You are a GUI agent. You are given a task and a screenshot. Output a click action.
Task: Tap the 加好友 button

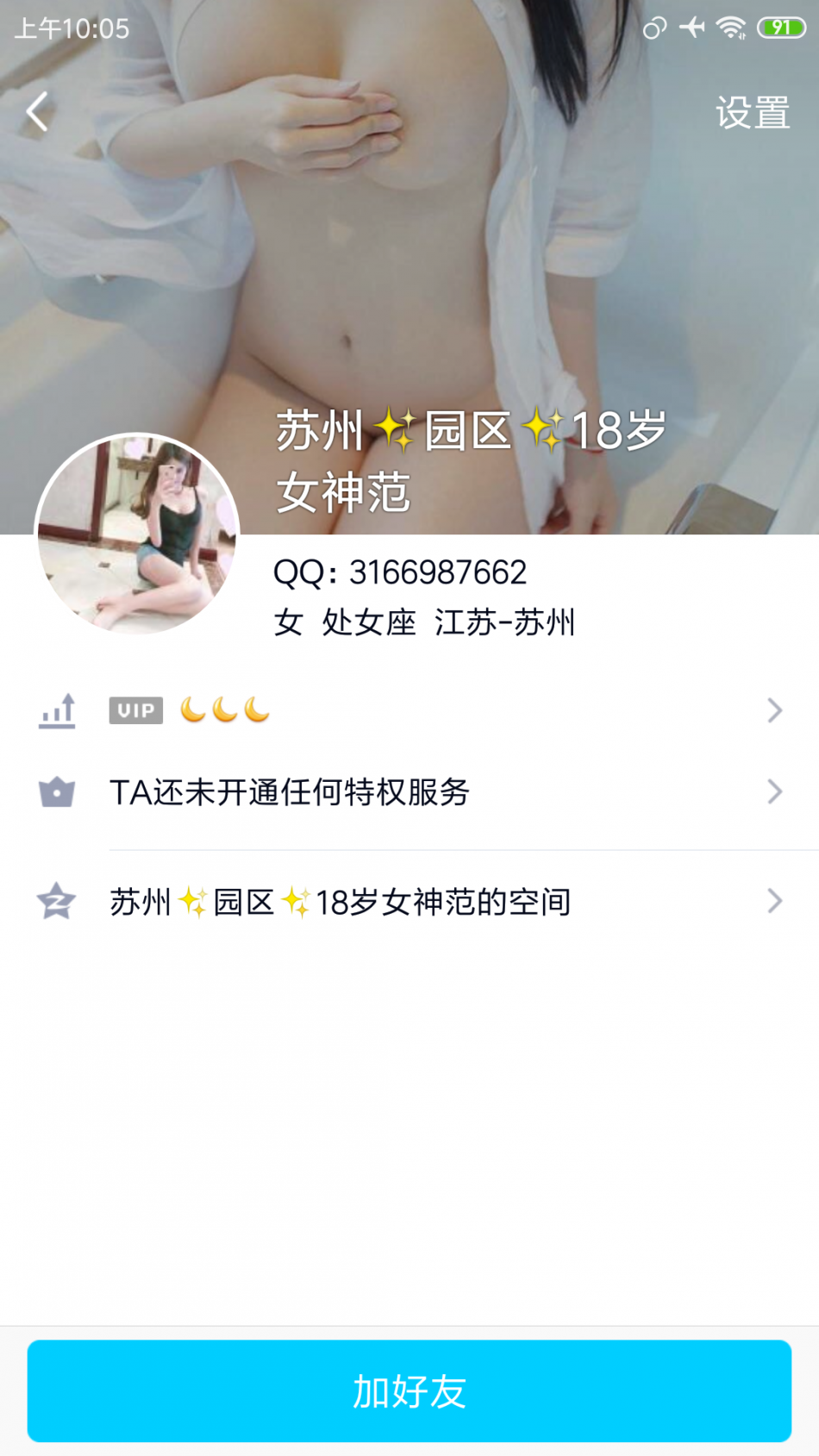tap(409, 1390)
